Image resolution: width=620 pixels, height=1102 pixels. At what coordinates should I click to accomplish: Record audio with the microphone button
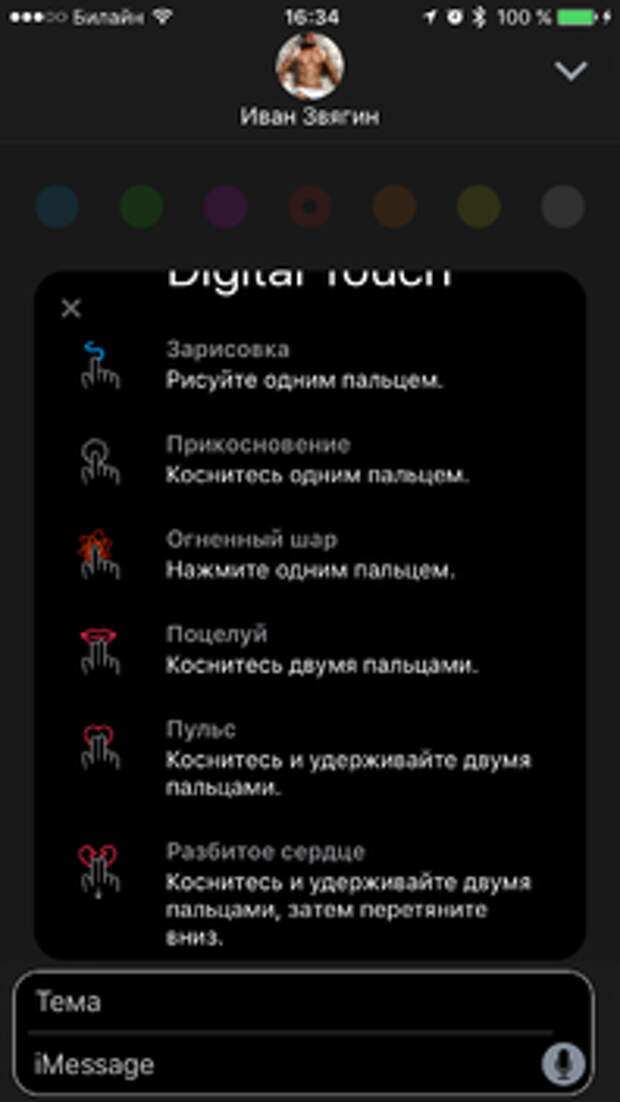point(563,1064)
